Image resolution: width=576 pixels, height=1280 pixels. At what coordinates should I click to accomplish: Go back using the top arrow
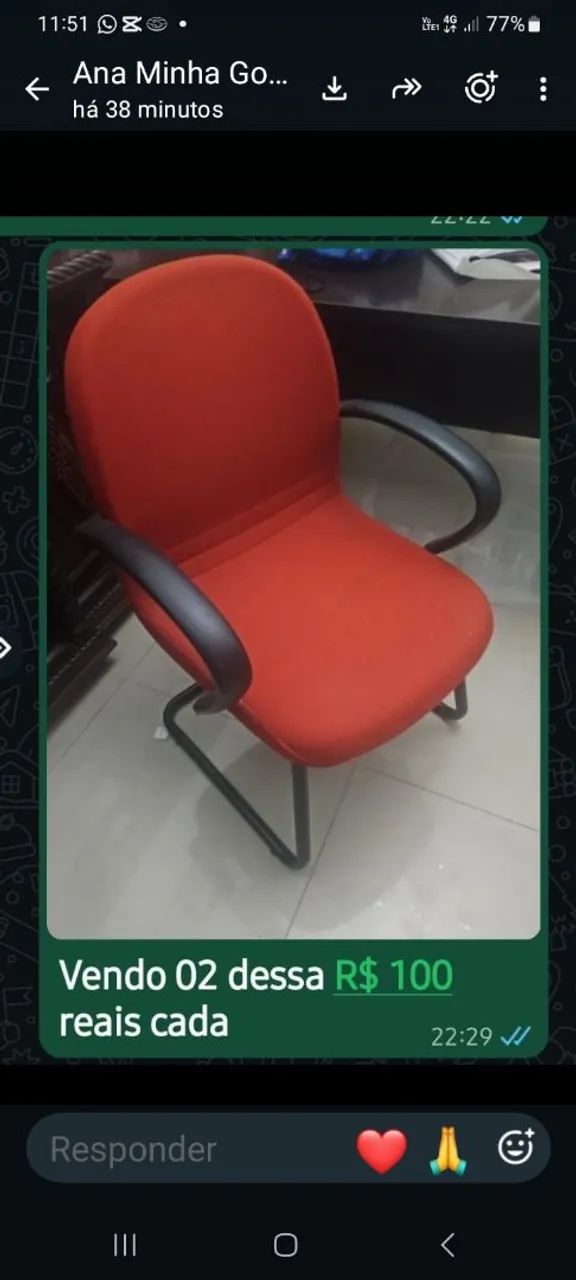(37, 89)
